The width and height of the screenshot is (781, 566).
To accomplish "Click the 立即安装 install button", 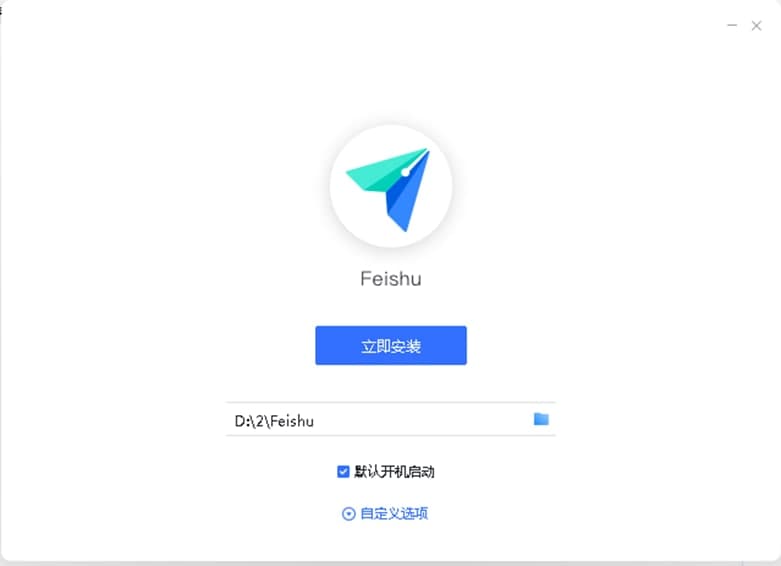I will click(x=390, y=346).
